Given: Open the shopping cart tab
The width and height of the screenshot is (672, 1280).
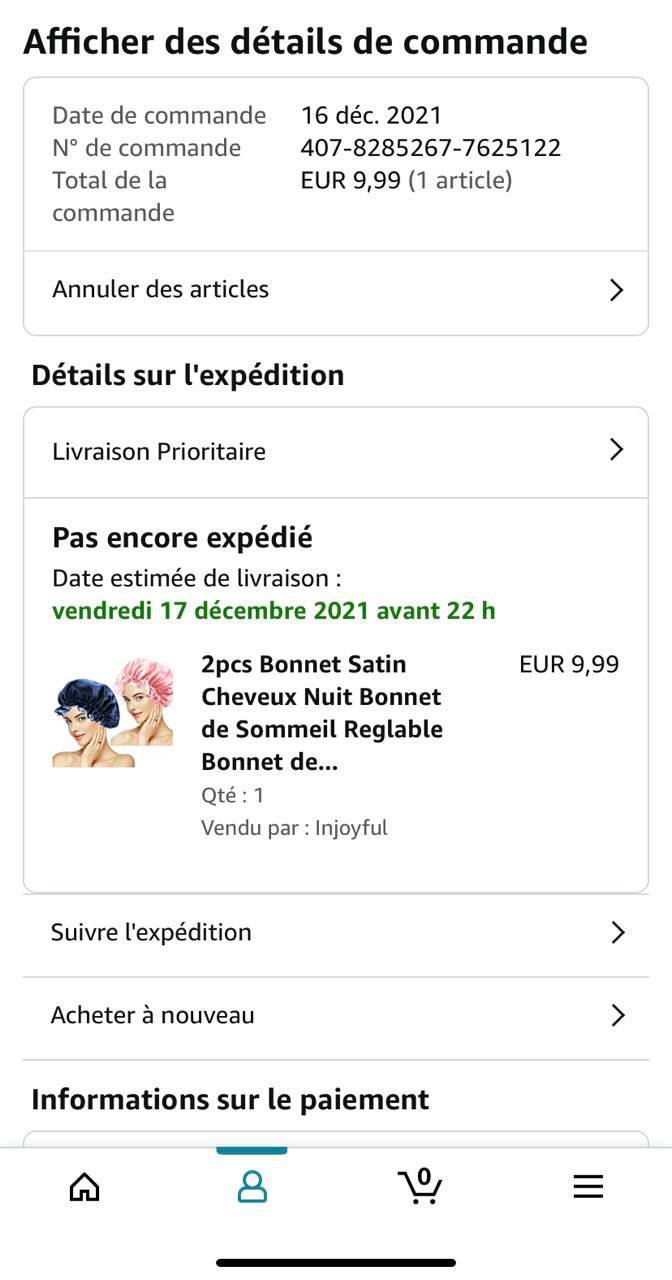Looking at the screenshot, I should (x=420, y=1187).
